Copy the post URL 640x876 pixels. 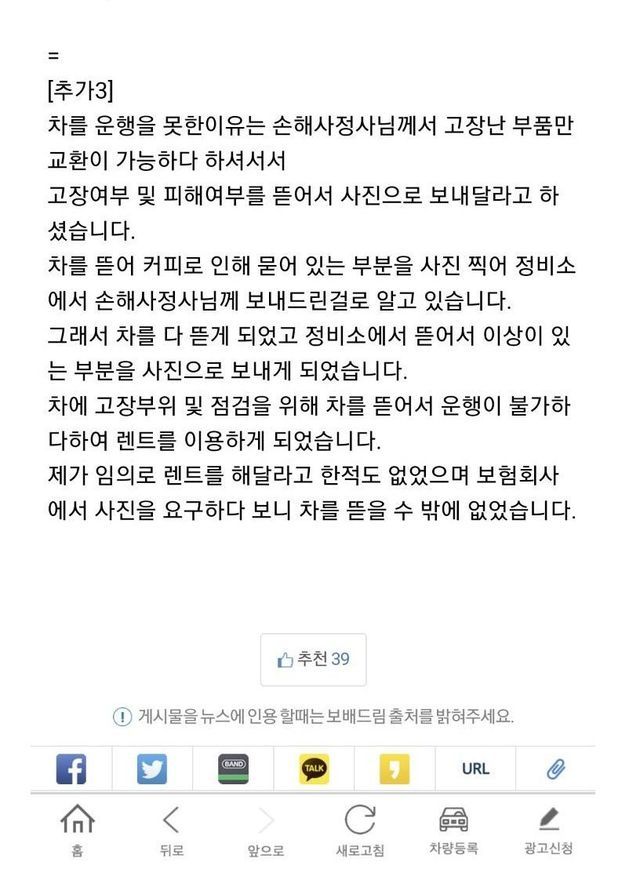pyautogui.click(x=475, y=769)
